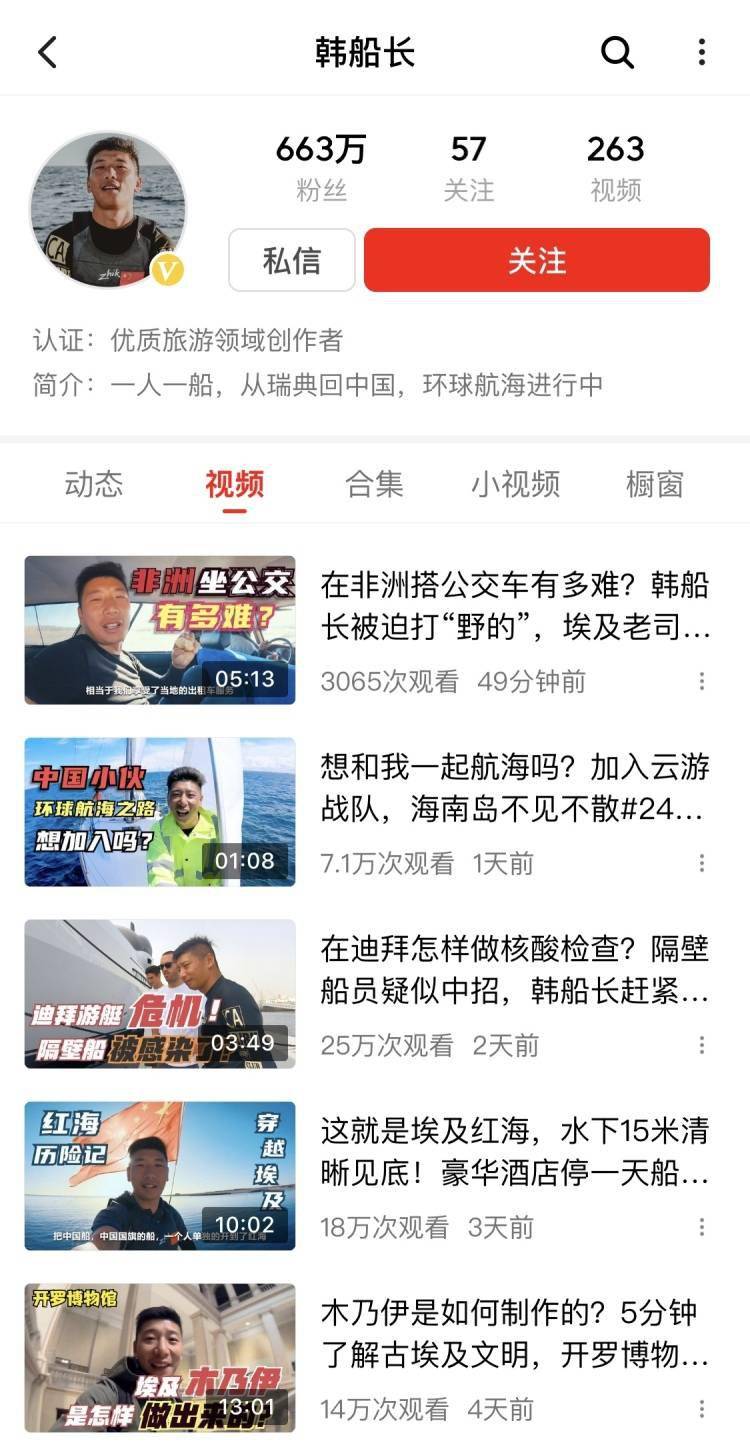Switch to the 合集 tab
This screenshot has height=1447, width=750.
(x=375, y=484)
